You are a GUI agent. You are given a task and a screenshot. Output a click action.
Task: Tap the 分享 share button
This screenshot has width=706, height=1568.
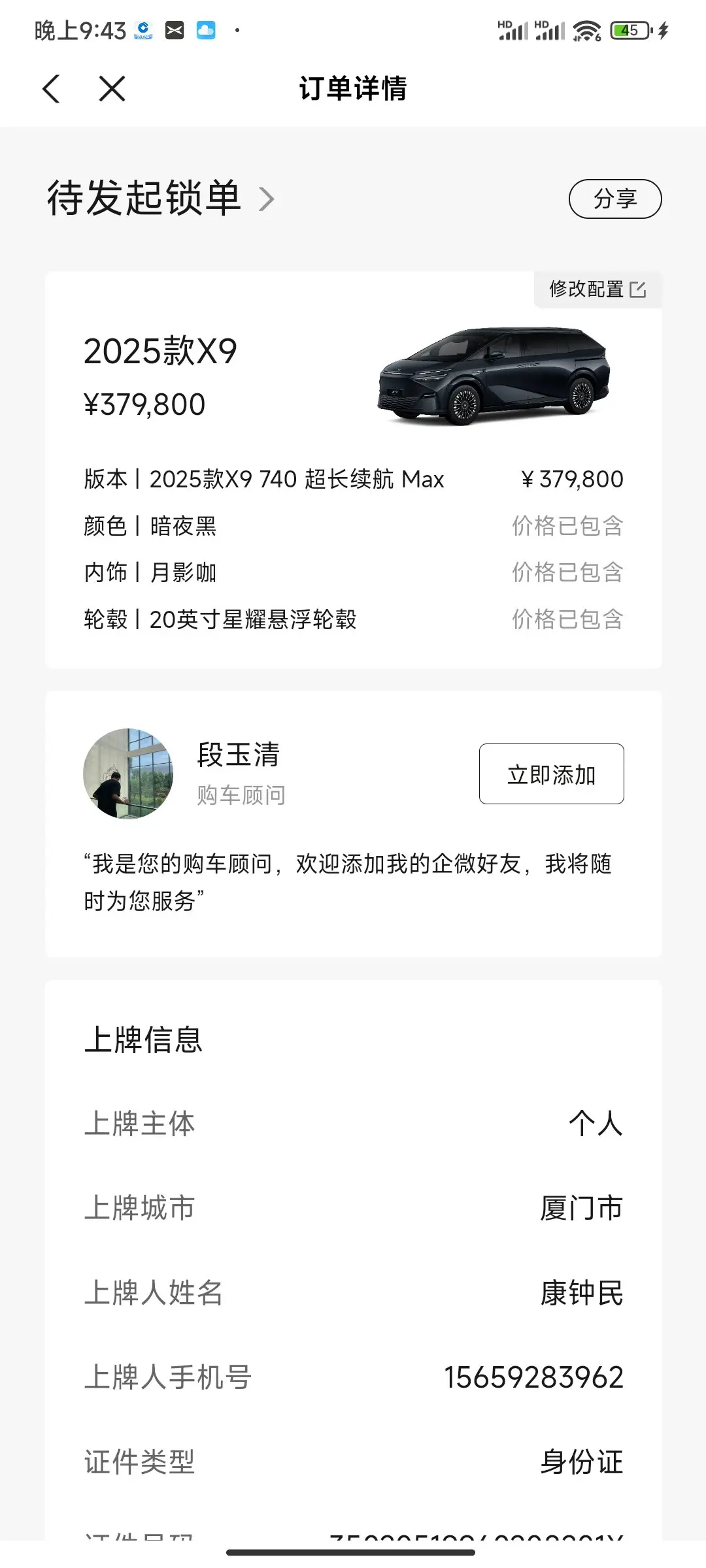coord(614,199)
